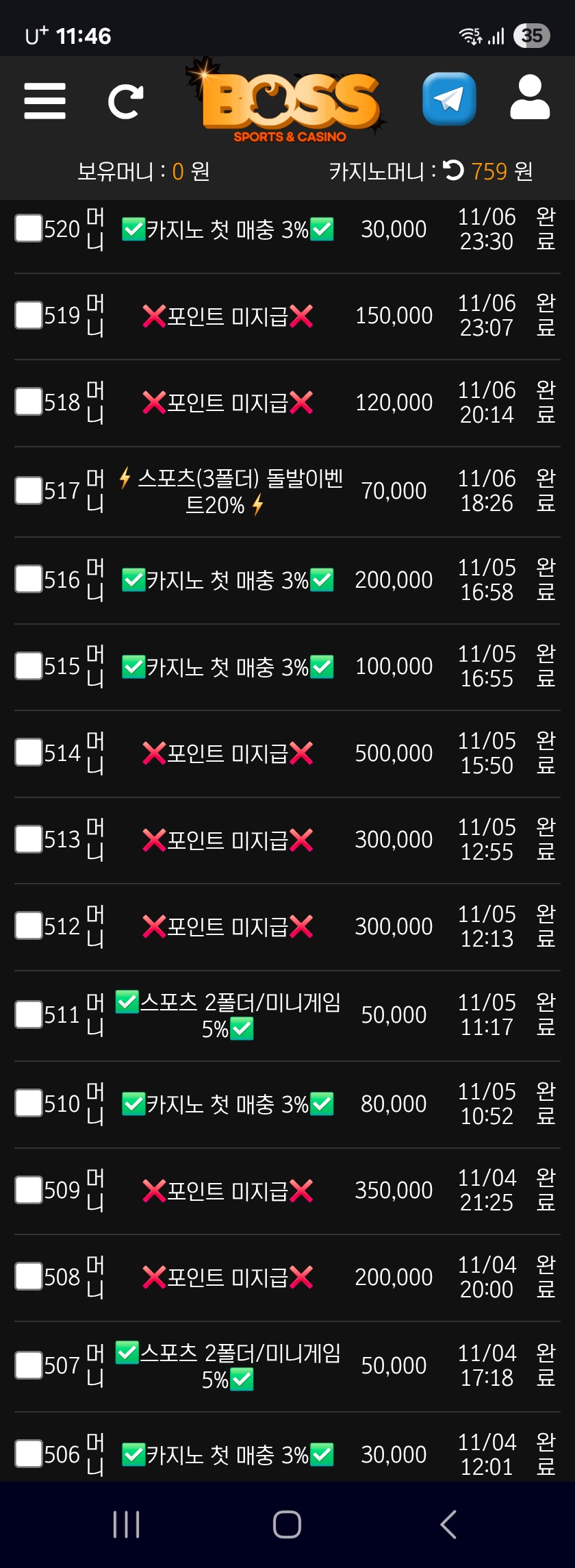This screenshot has width=575, height=1568.
Task: Check the box on row 512
Action: (29, 925)
